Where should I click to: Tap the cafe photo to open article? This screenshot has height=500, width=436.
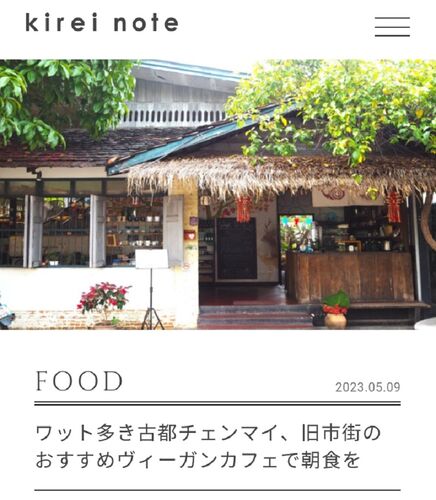pos(218,194)
